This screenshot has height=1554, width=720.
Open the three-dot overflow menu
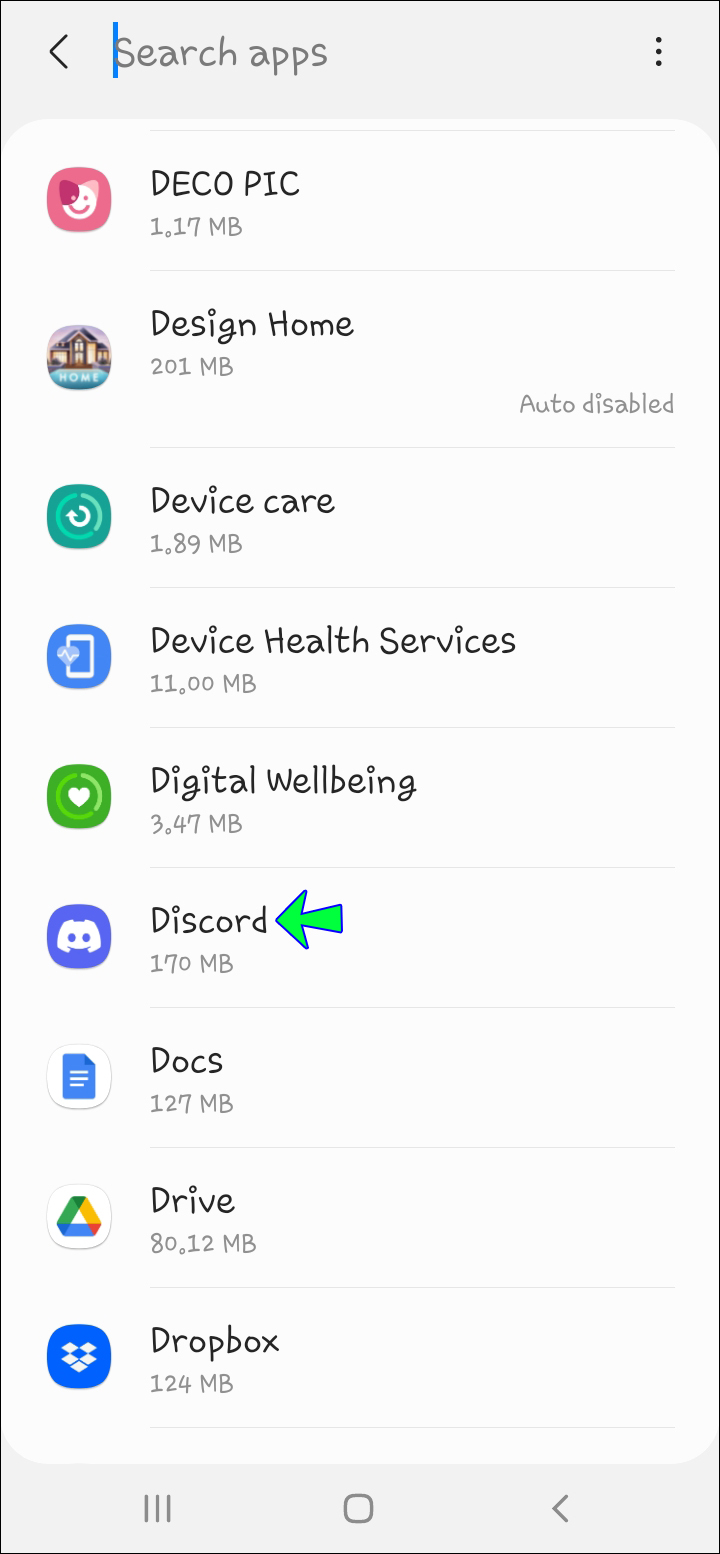click(x=658, y=52)
